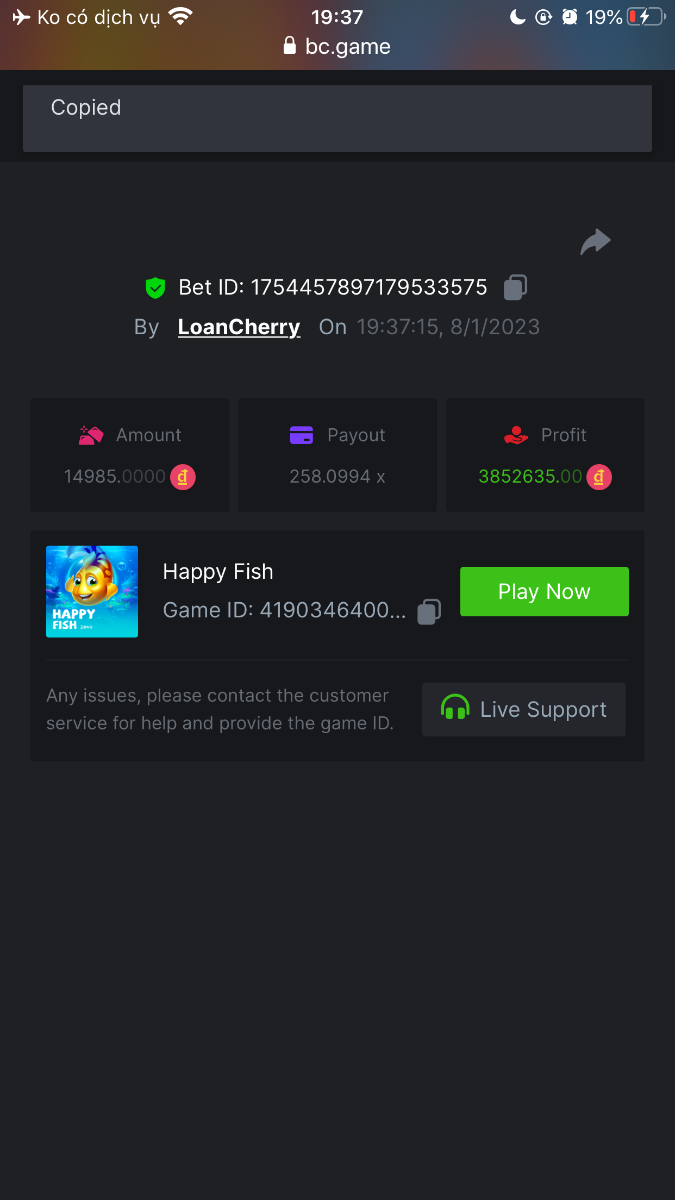Copy the Happy Fish Game ID
The width and height of the screenshot is (675, 1200).
click(x=429, y=611)
